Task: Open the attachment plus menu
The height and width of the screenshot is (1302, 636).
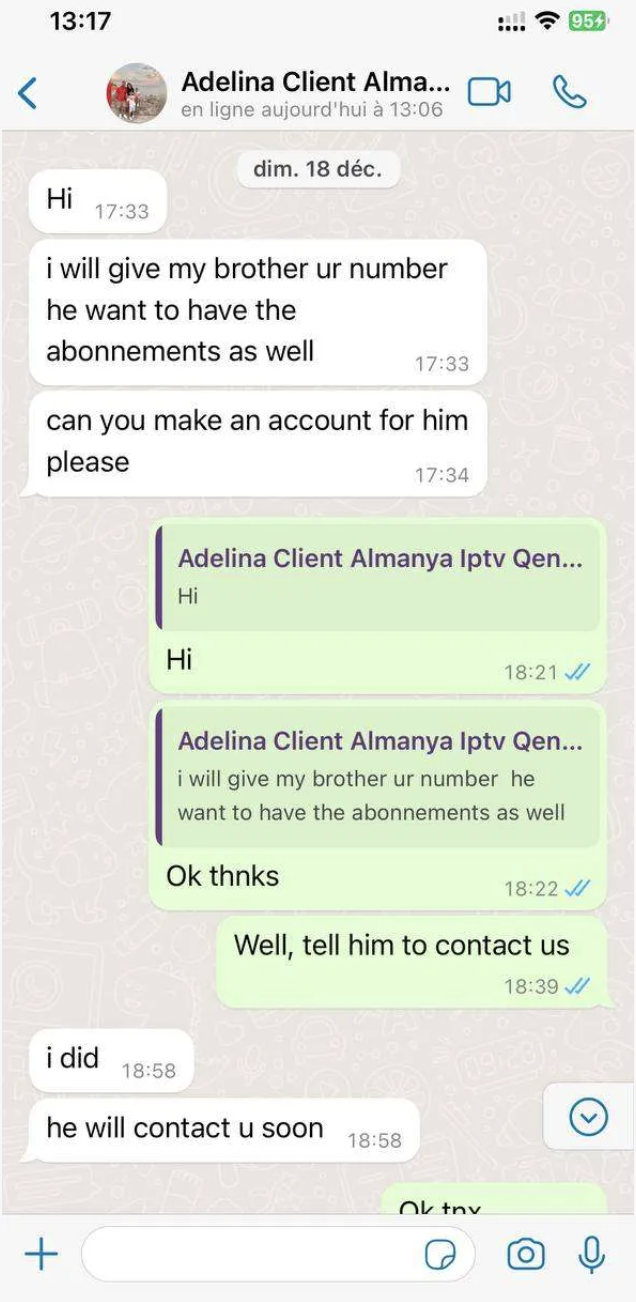Action: click(41, 1254)
